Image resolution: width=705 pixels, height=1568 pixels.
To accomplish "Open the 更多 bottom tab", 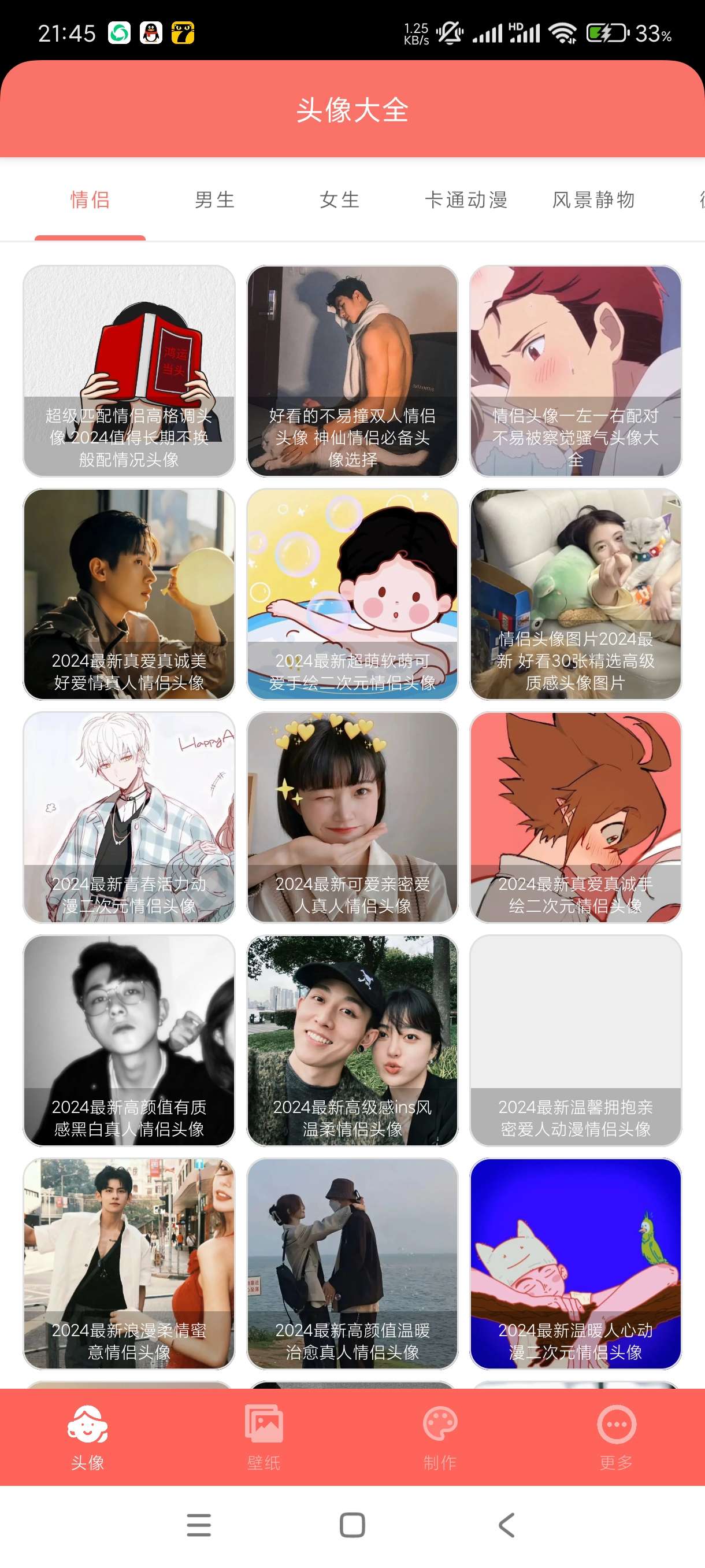I will [x=616, y=1437].
